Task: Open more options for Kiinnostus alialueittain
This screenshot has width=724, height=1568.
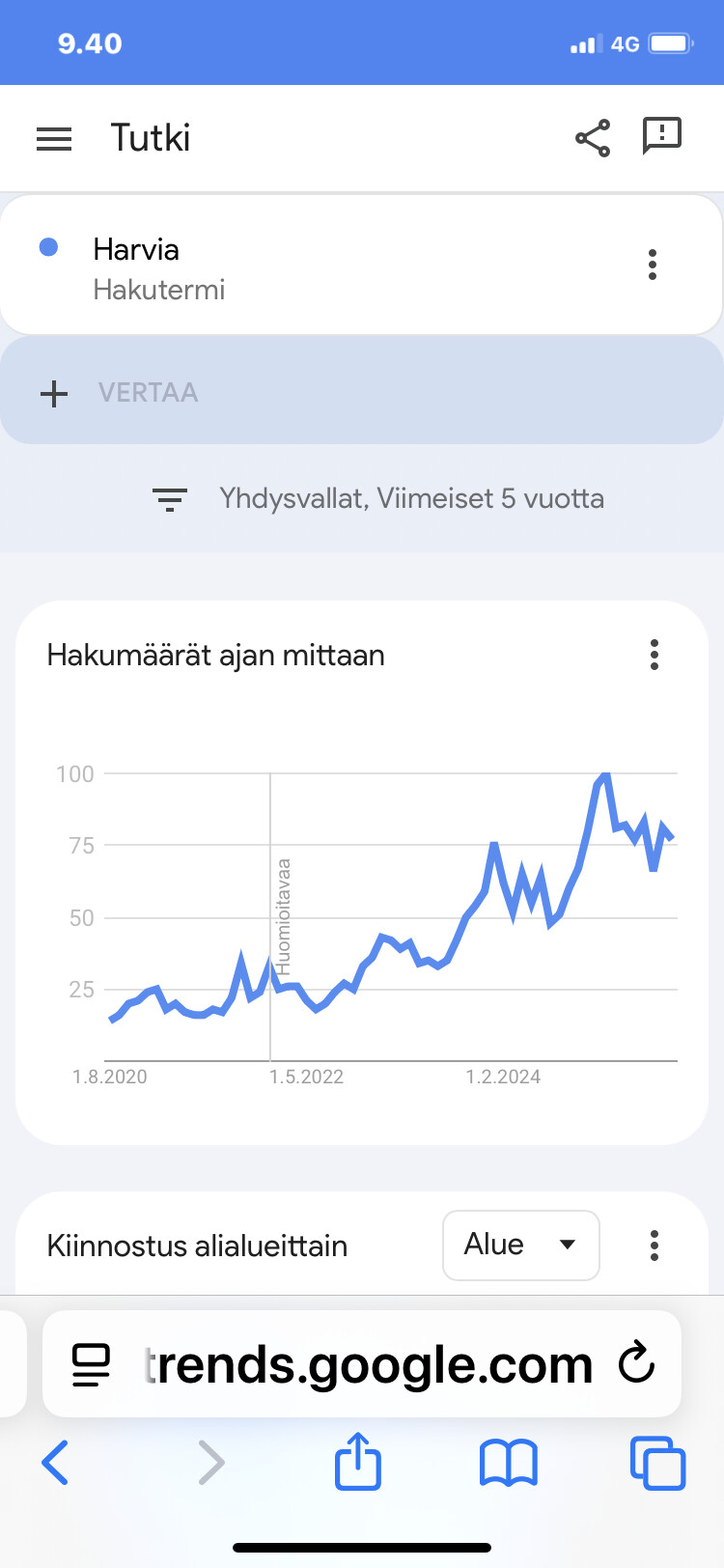Action: pyautogui.click(x=654, y=1246)
